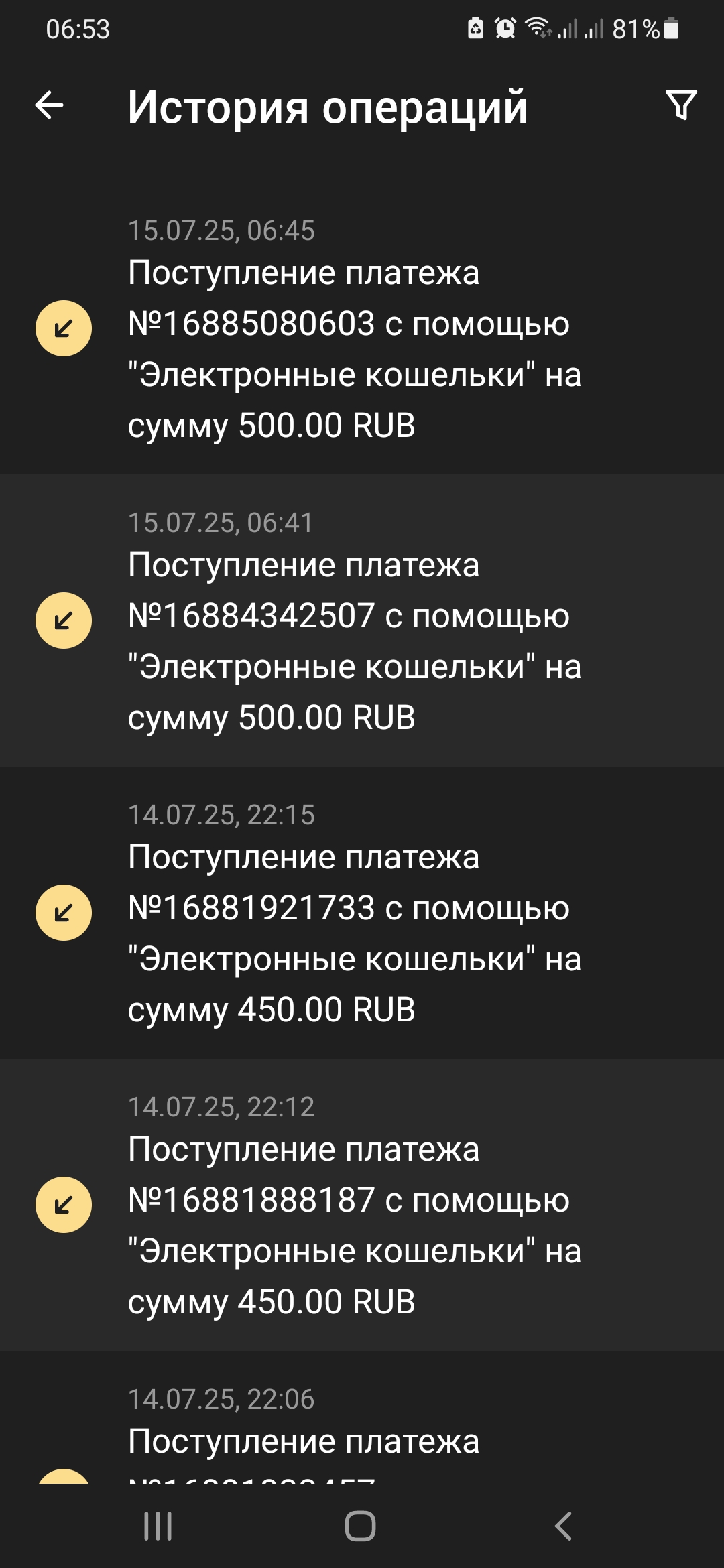Tap the system home button
The height and width of the screenshot is (1568, 724).
click(x=361, y=1526)
